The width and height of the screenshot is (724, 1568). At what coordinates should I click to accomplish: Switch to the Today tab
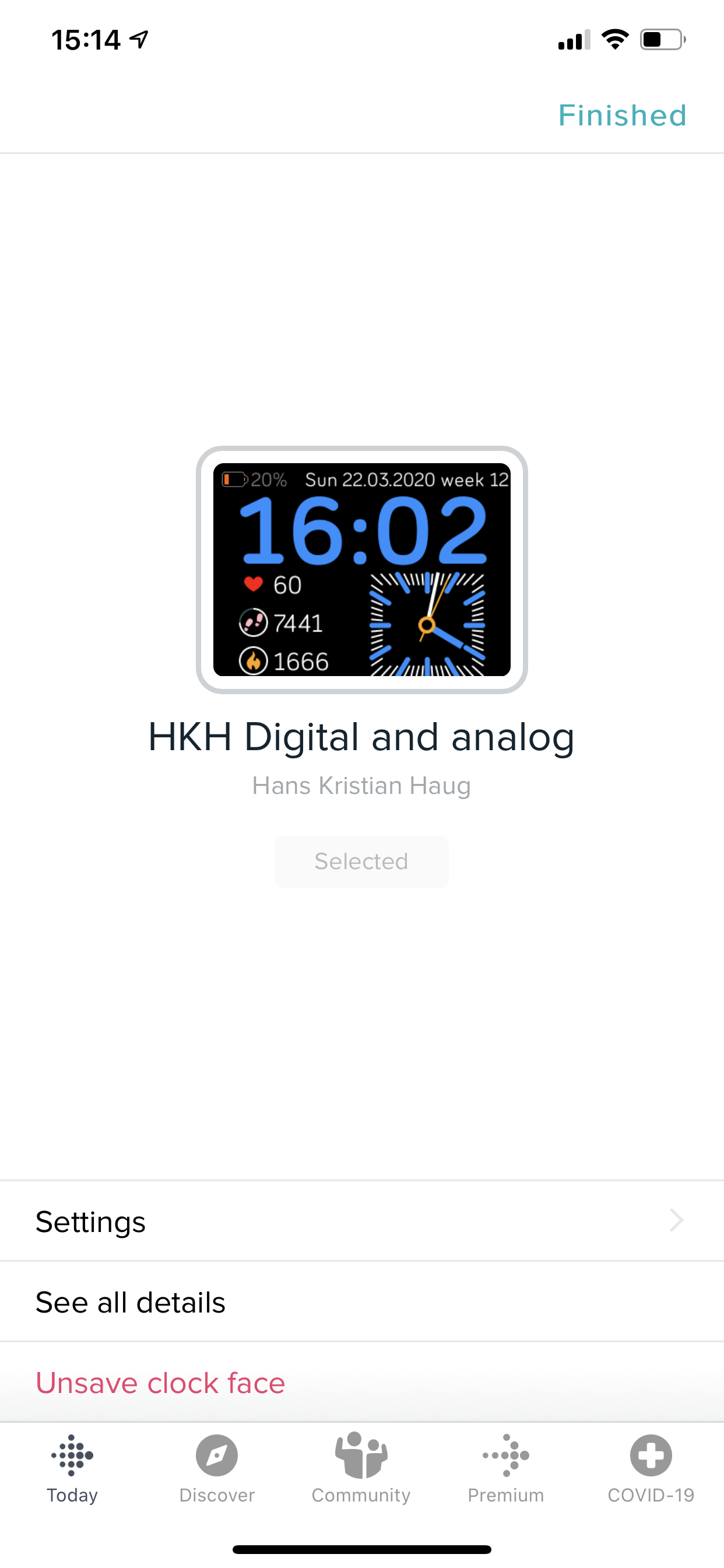pos(72,1468)
